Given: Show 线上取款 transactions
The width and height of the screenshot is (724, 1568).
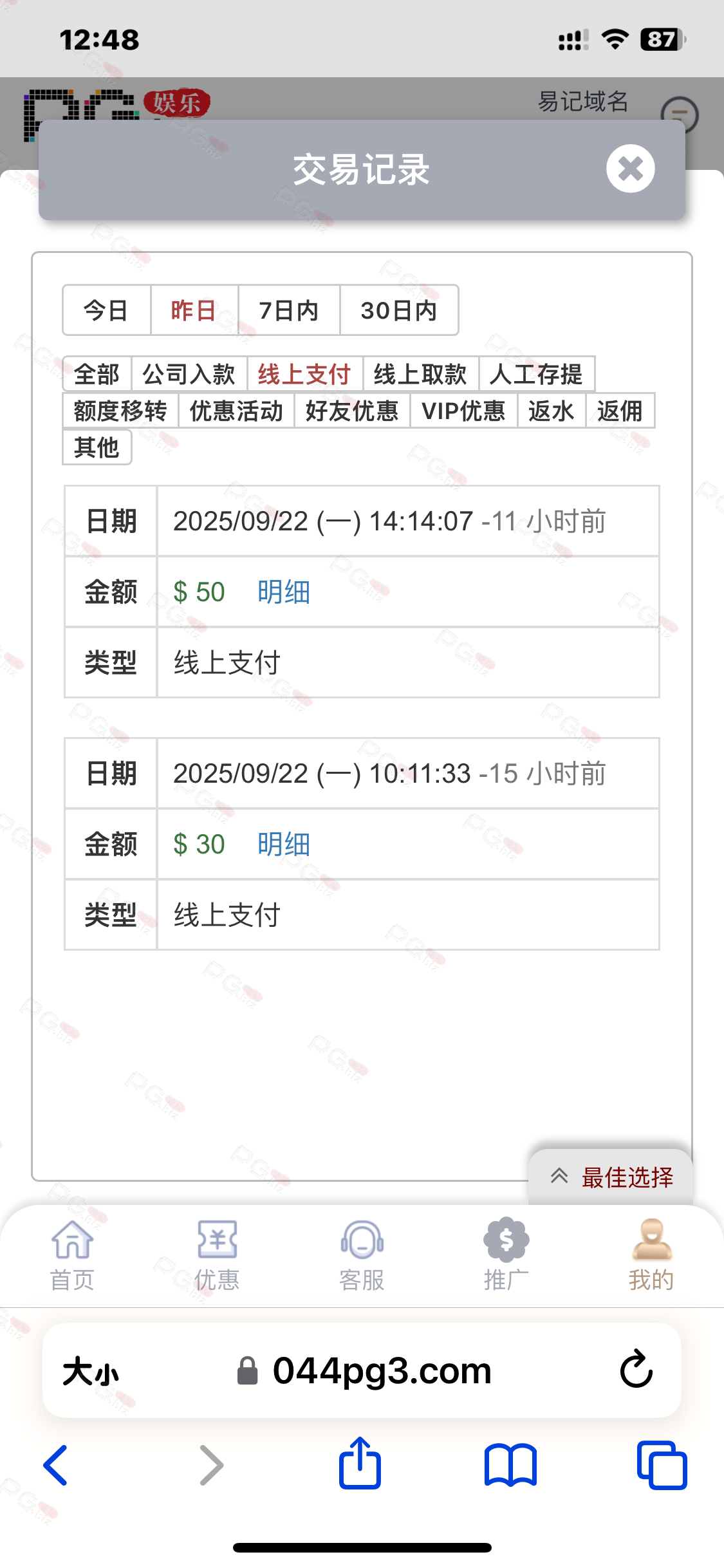Looking at the screenshot, I should [420, 374].
